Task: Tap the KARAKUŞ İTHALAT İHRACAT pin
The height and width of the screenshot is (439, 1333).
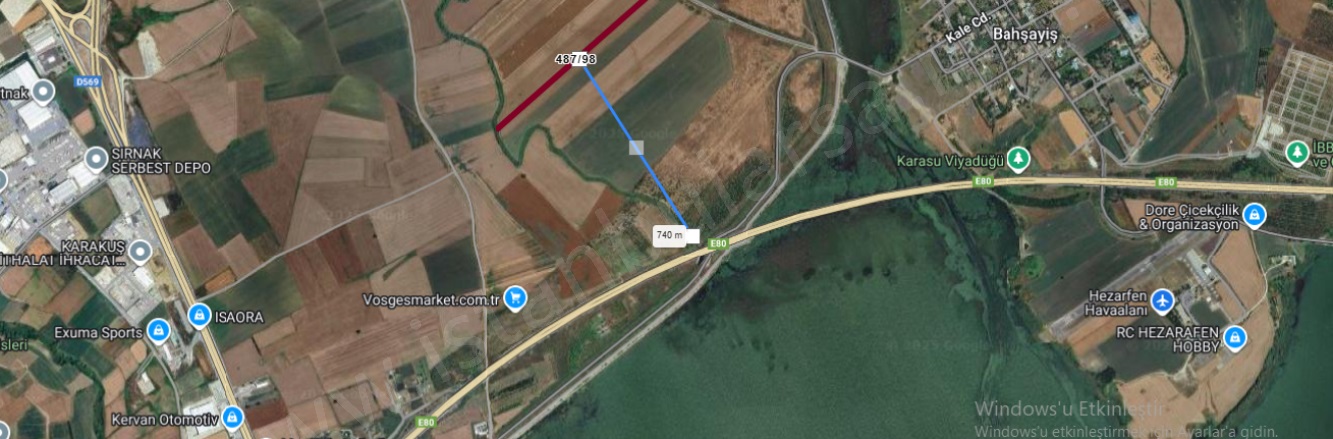Action: 140,251
